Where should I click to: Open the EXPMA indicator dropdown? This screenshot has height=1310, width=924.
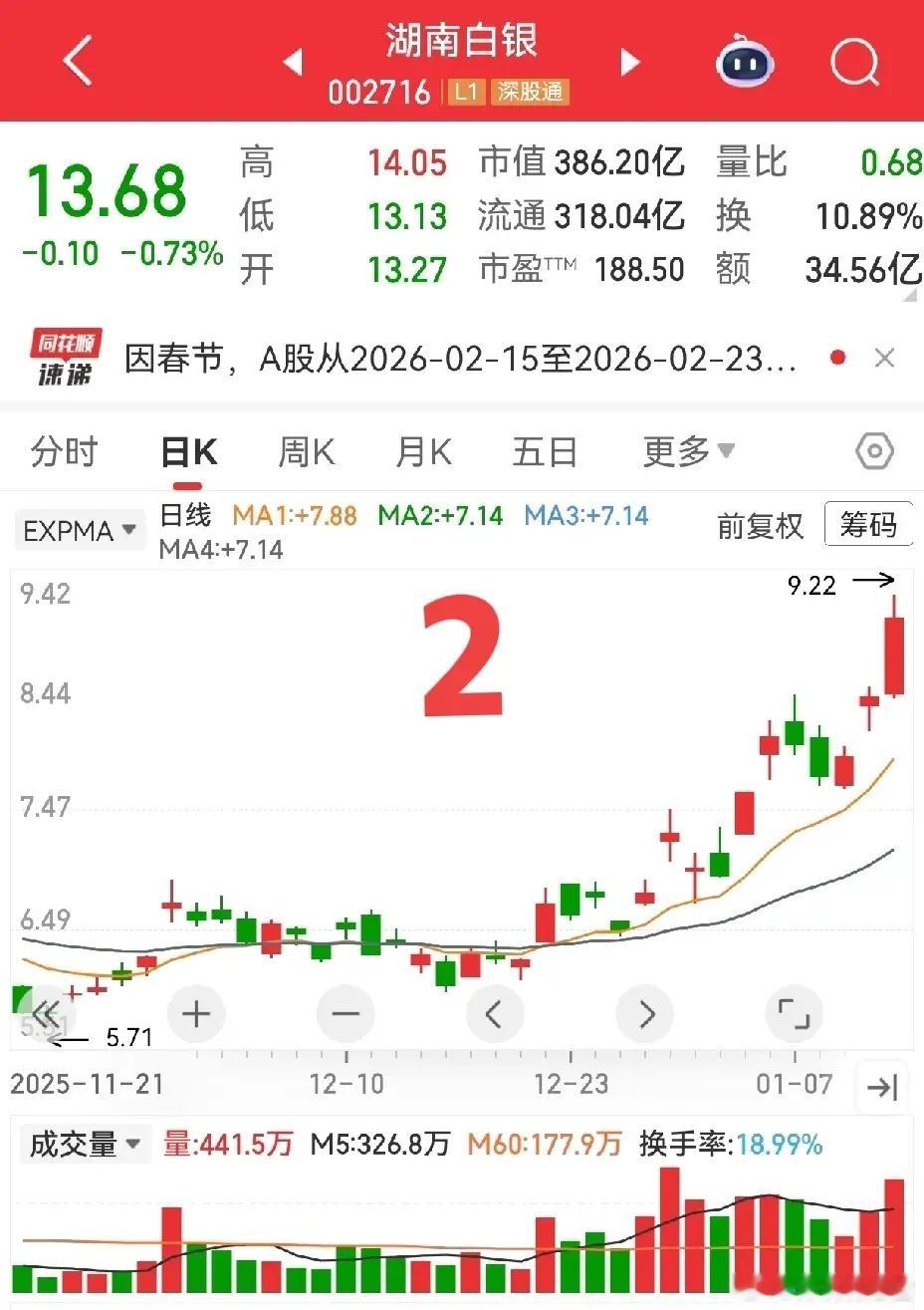pos(80,531)
